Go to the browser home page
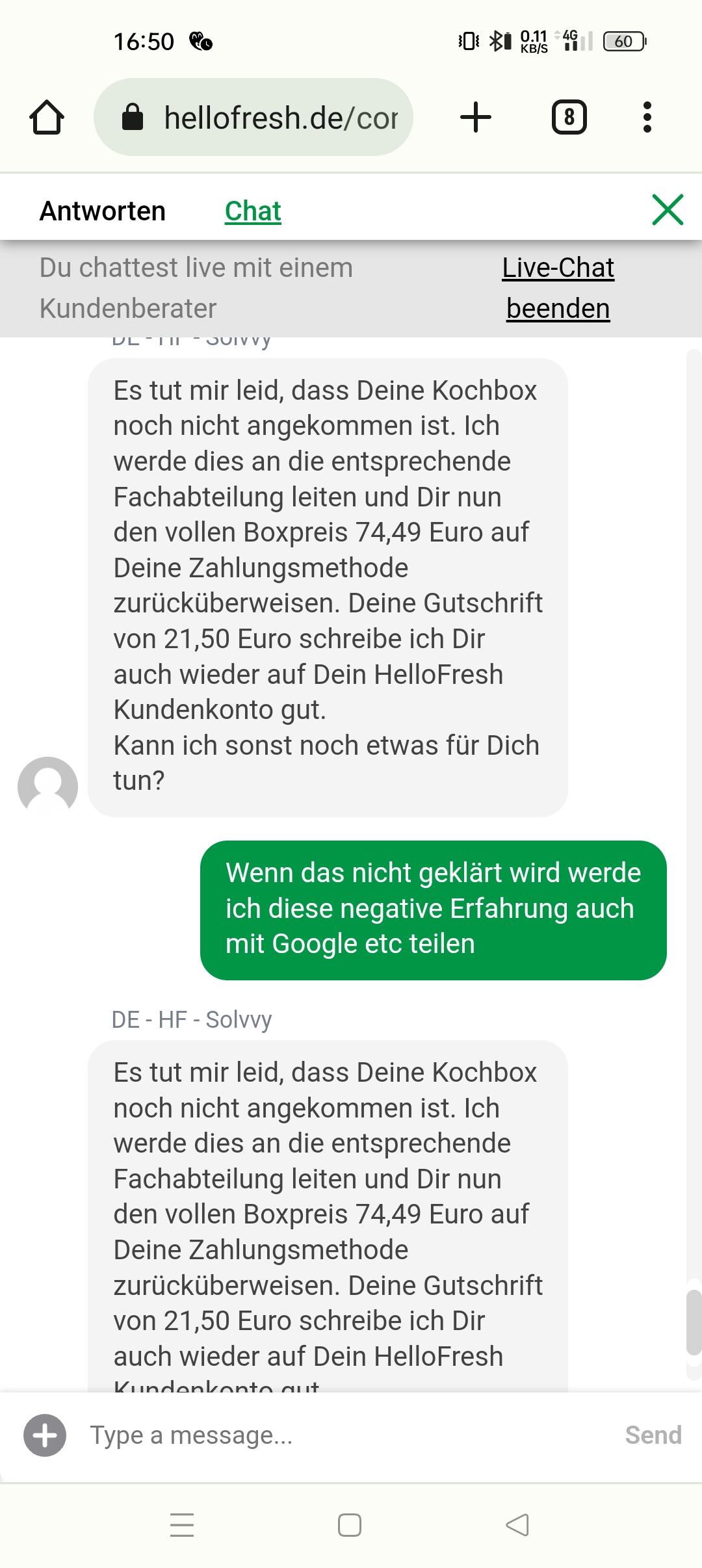702x1568 pixels. [47, 118]
